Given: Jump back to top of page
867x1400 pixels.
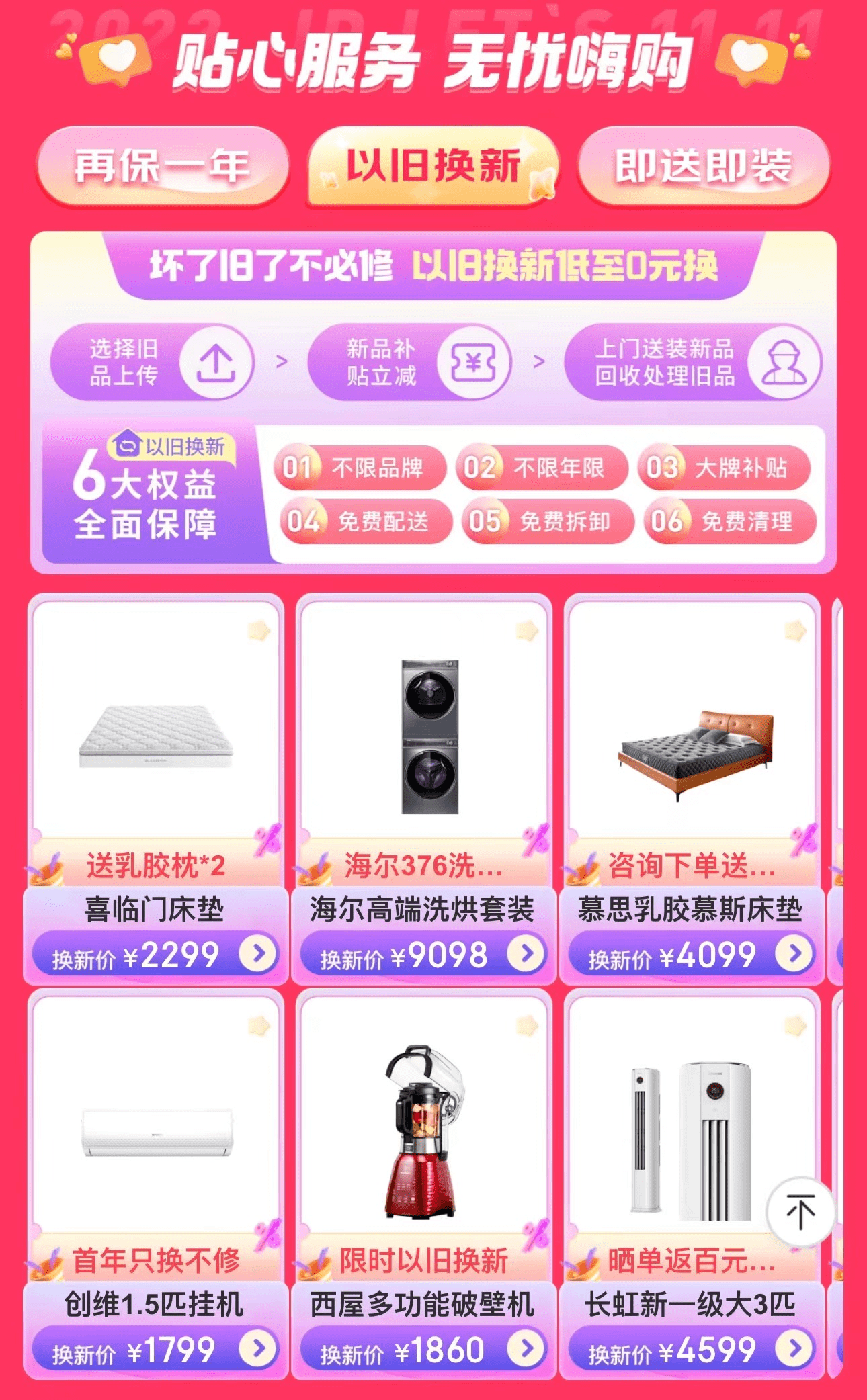Looking at the screenshot, I should coord(800,1211).
